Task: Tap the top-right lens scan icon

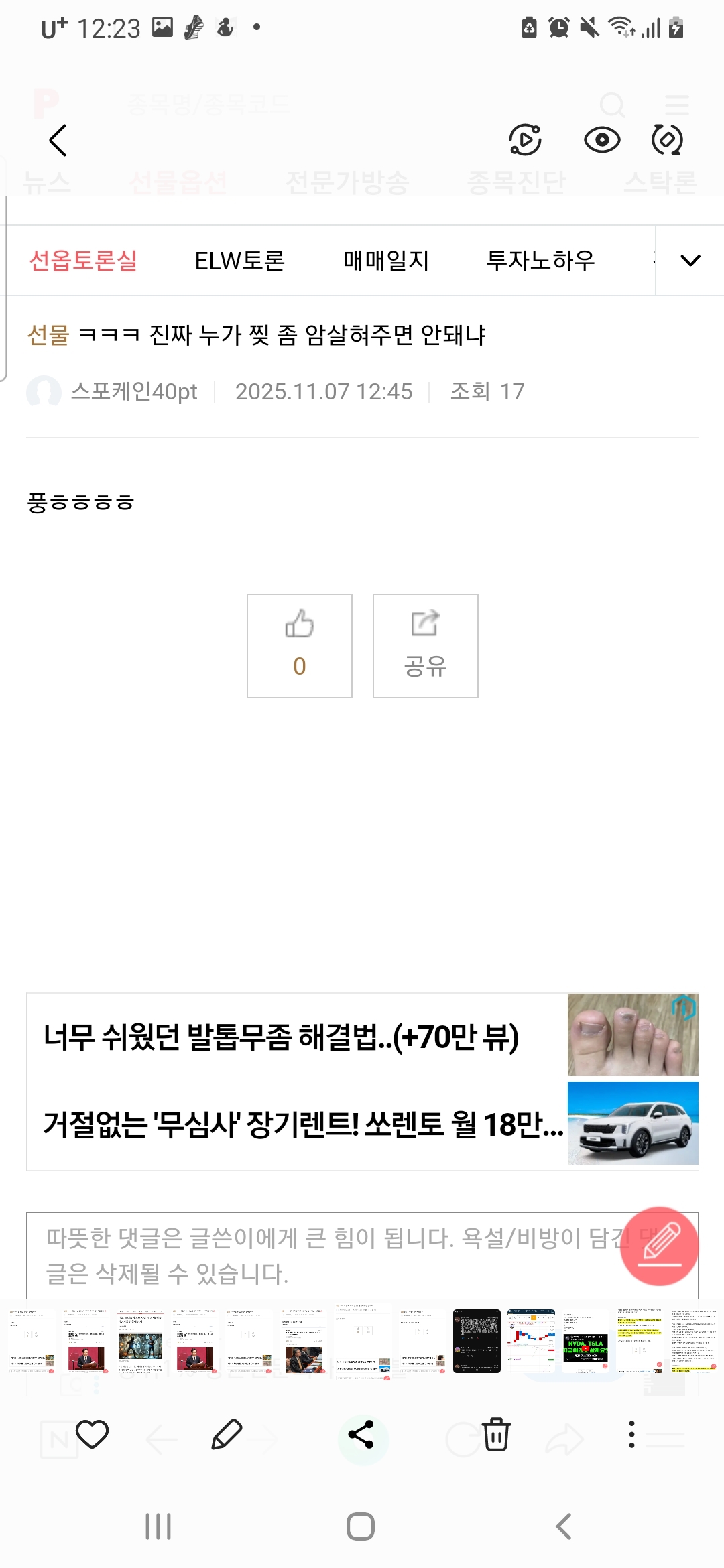Action: [667, 141]
